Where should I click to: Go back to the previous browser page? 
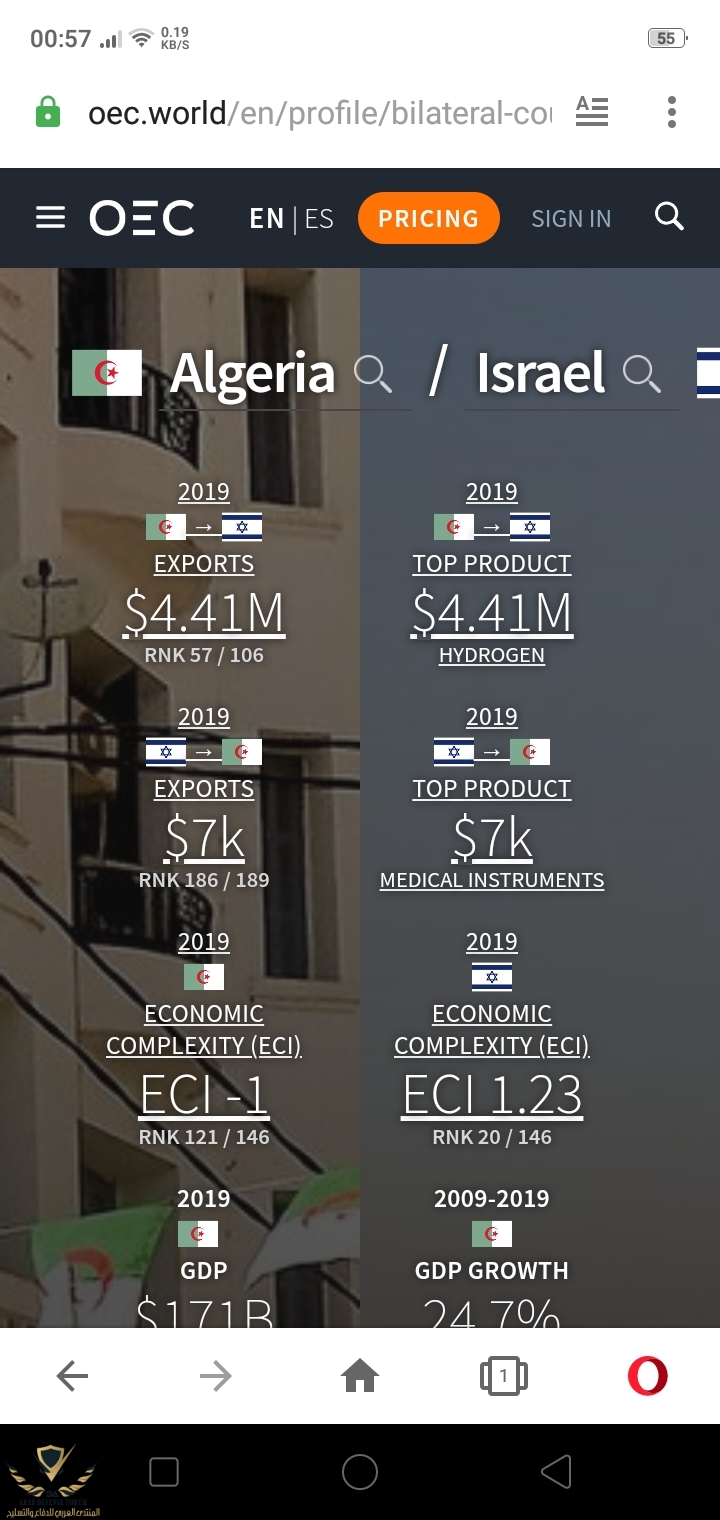coord(72,1376)
